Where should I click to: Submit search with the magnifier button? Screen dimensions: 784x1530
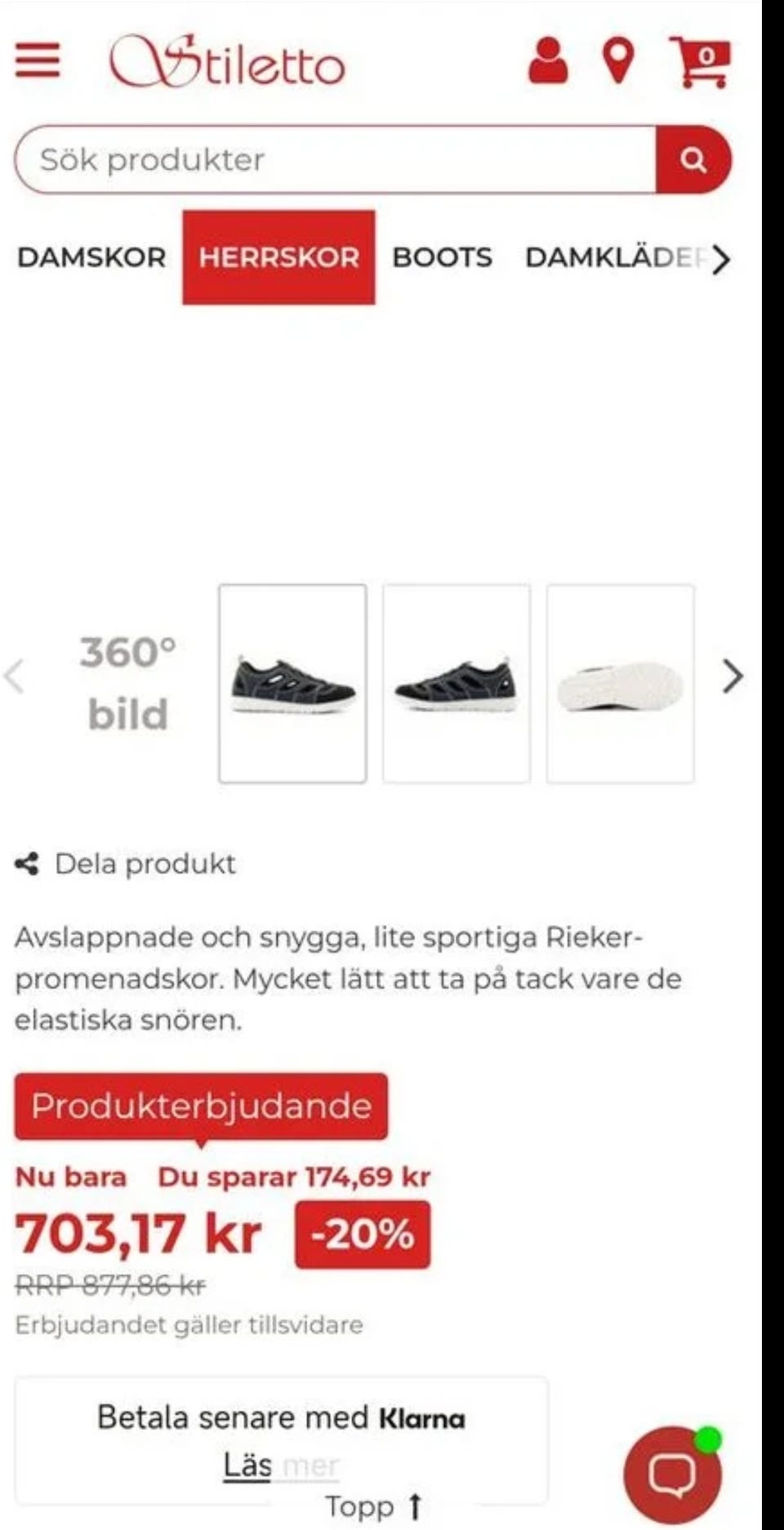pos(693,159)
